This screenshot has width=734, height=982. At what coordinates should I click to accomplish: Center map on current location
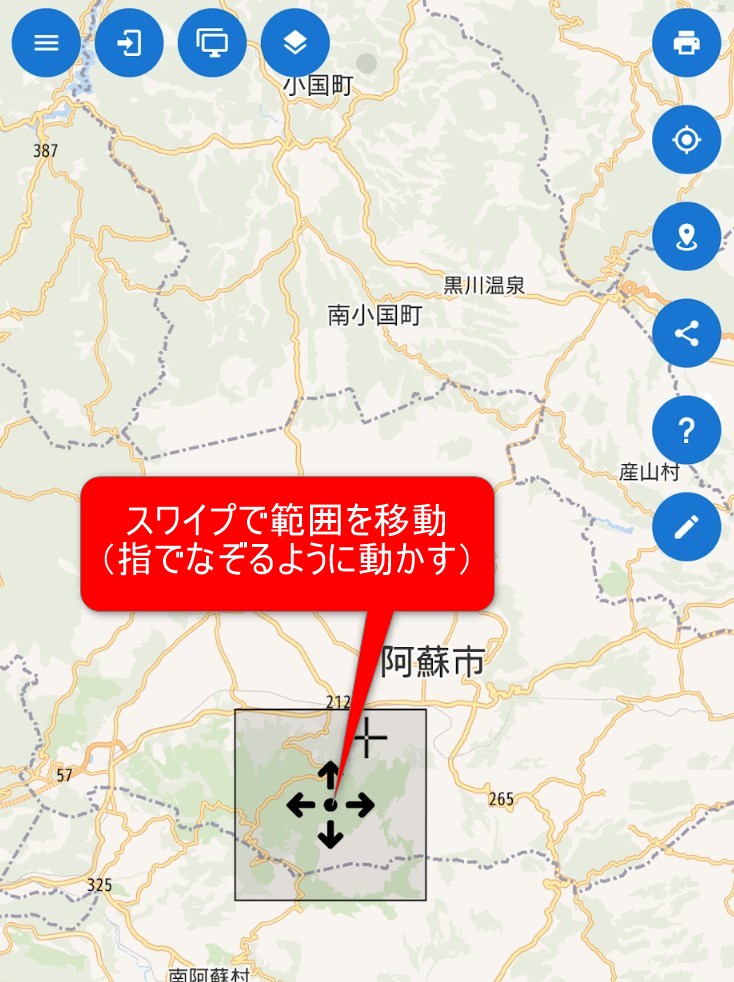point(686,139)
